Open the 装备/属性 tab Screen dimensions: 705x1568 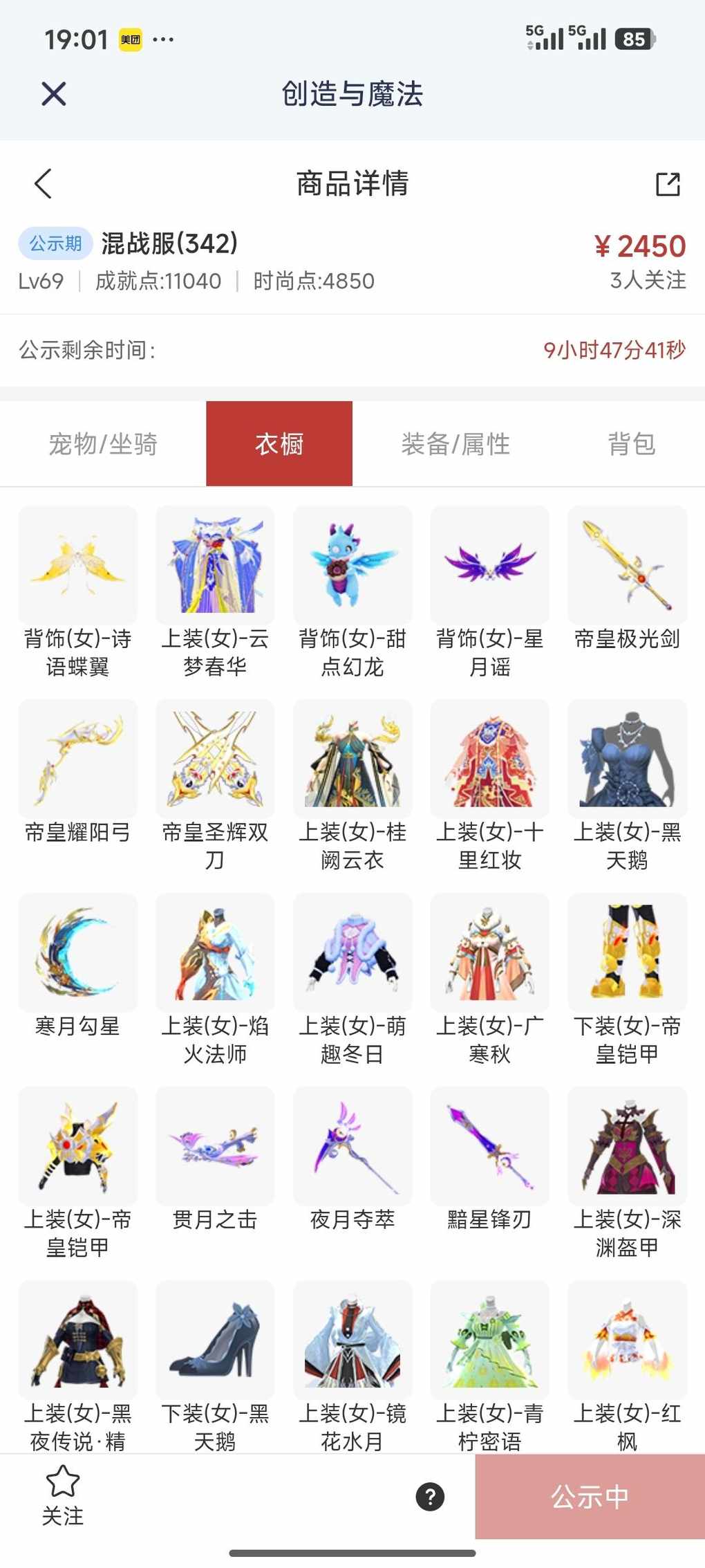455,444
